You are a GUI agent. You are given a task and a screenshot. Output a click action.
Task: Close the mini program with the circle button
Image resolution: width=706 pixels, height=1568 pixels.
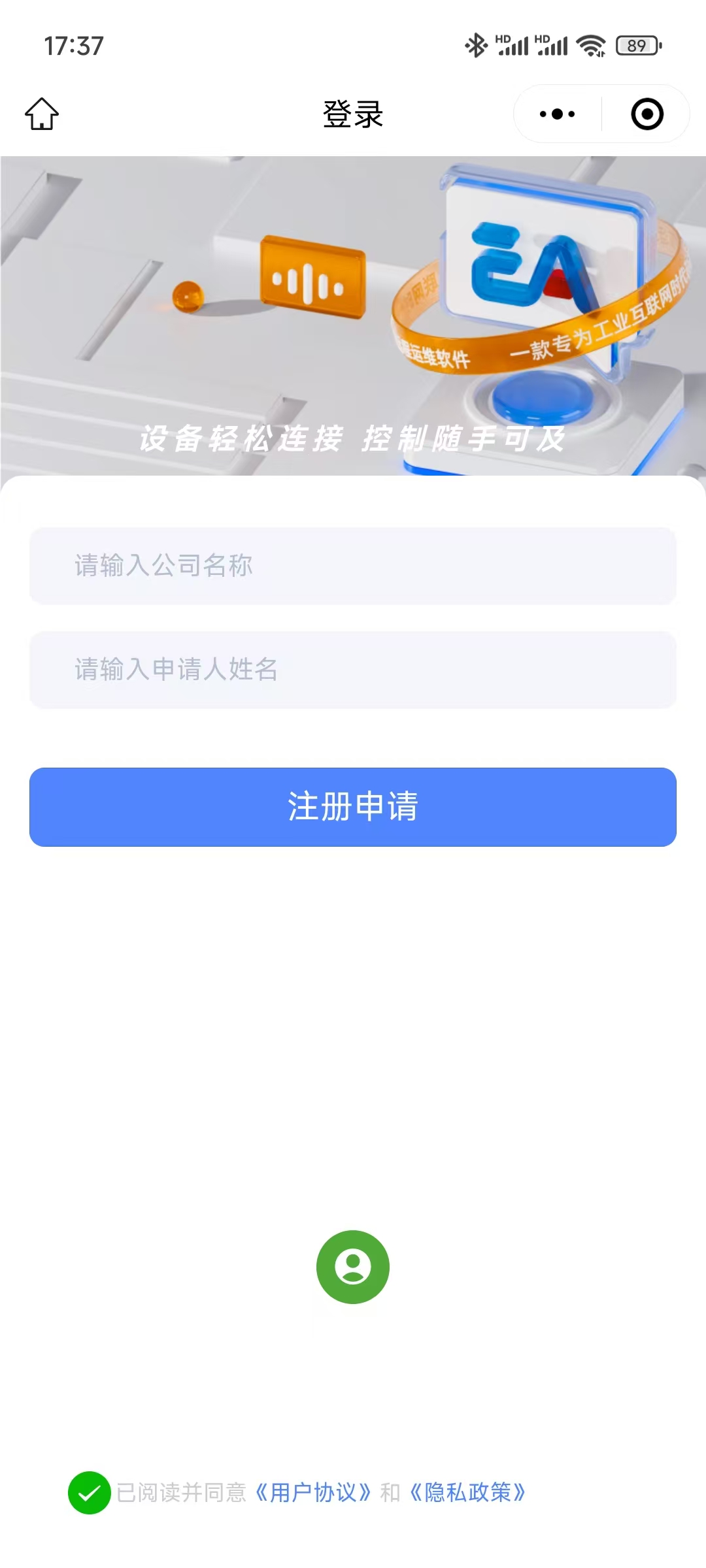coord(647,114)
